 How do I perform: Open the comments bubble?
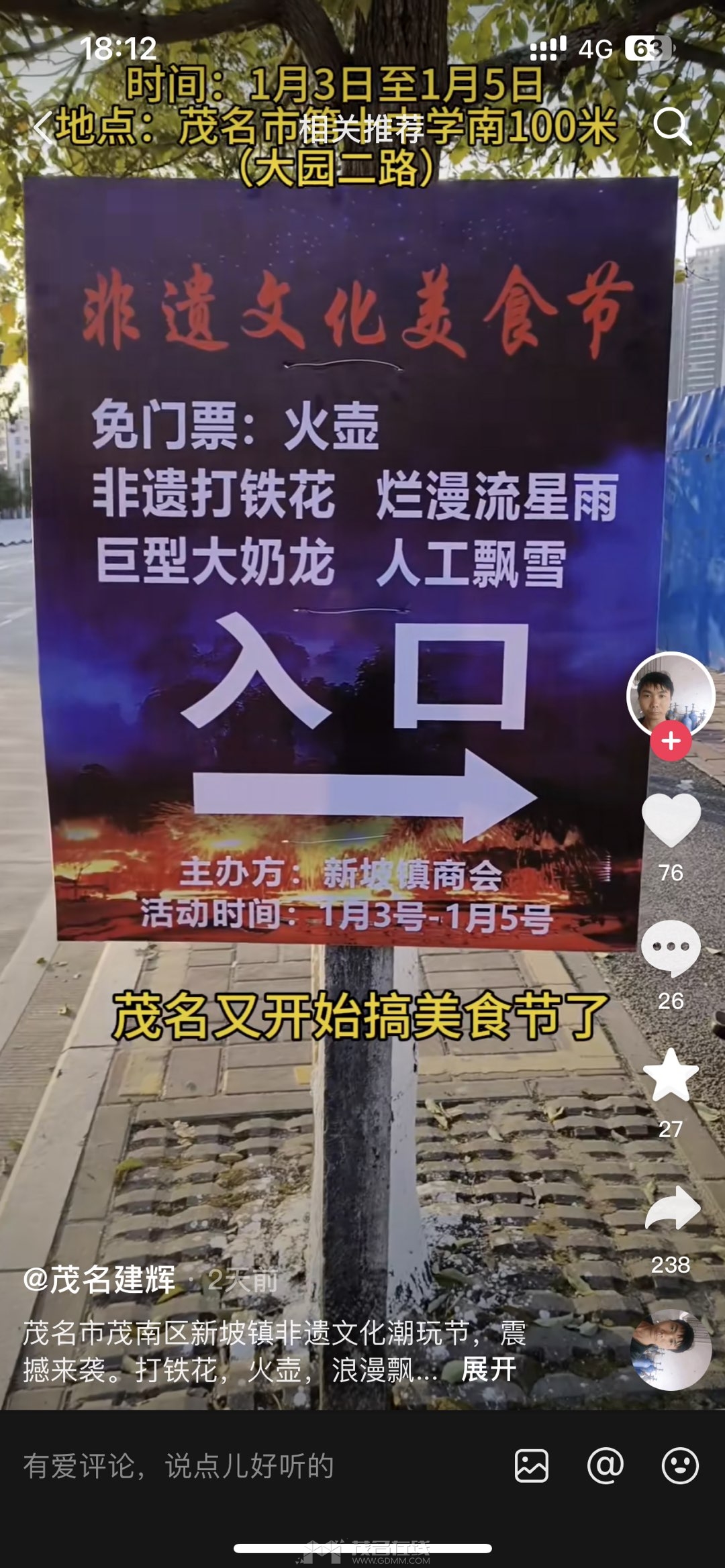click(671, 947)
